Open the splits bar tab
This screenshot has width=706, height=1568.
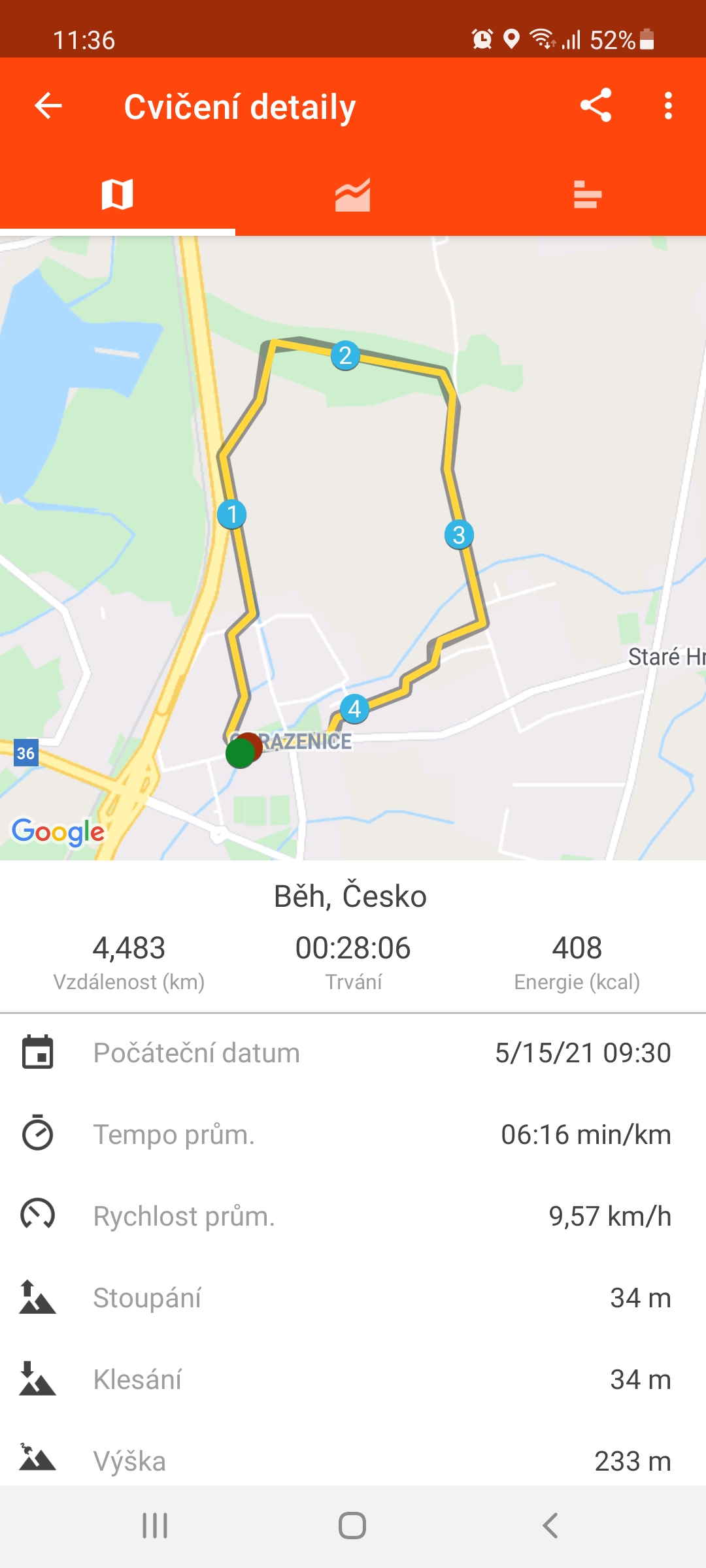(587, 195)
